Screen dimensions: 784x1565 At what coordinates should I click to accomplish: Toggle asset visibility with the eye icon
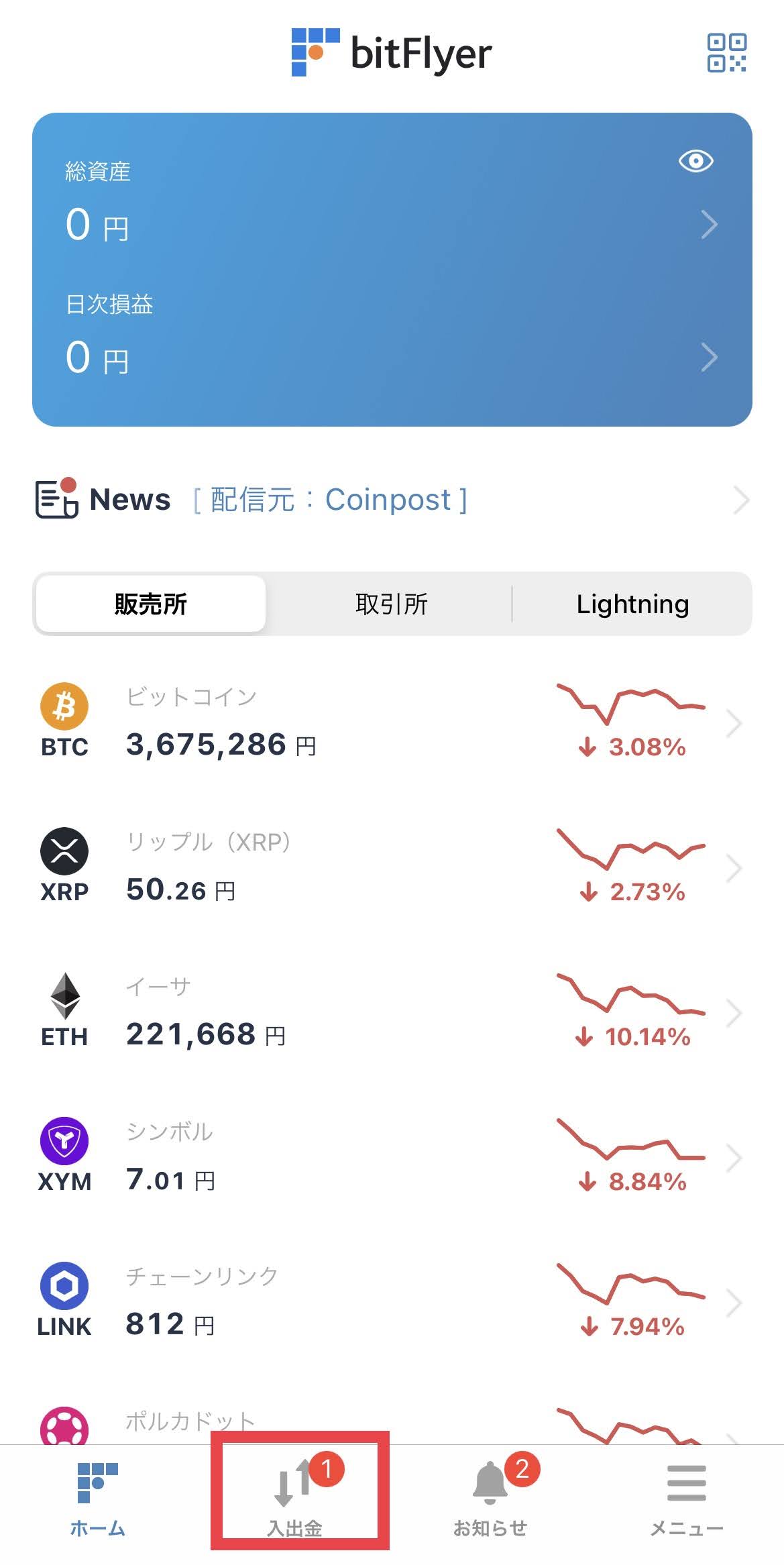coord(695,161)
